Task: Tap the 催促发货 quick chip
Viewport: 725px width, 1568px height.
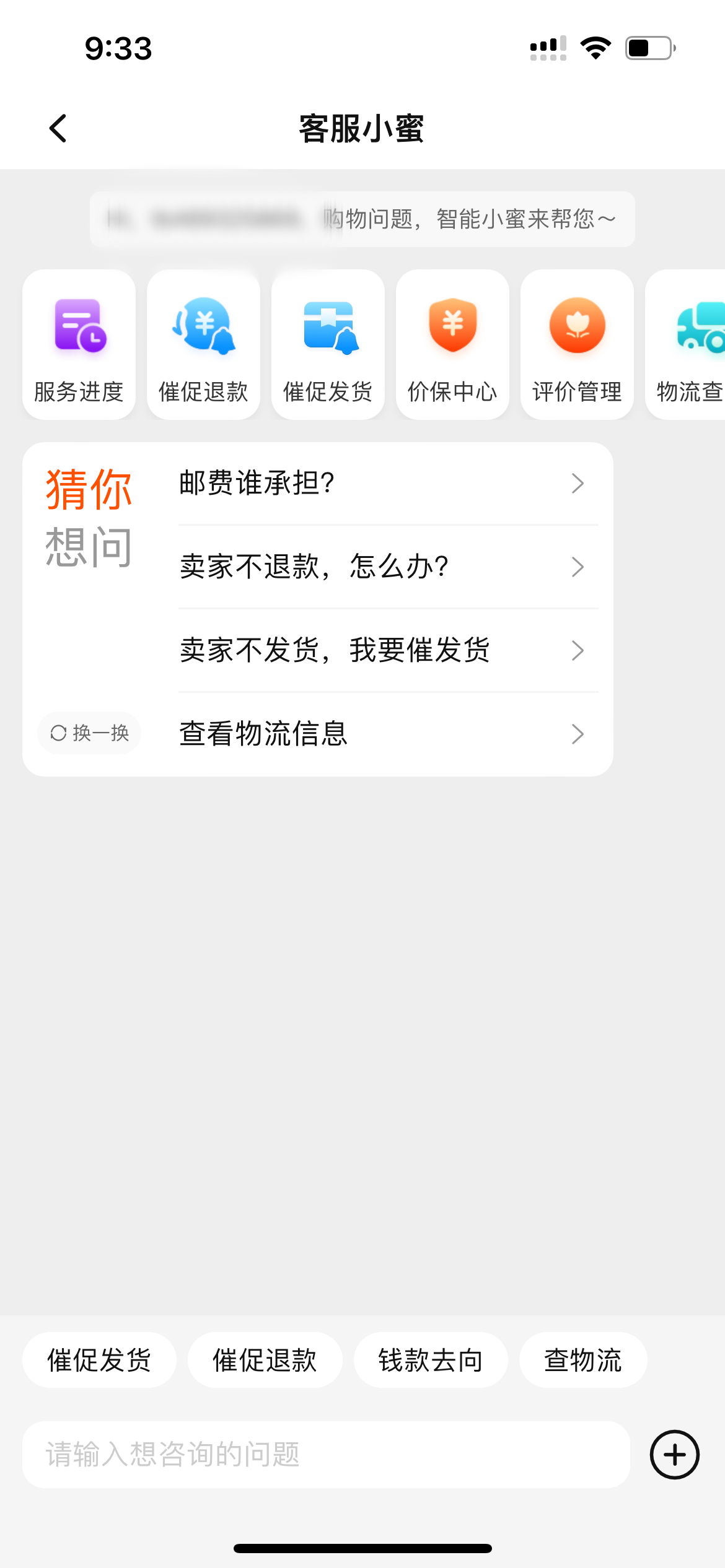Action: pyautogui.click(x=99, y=1360)
